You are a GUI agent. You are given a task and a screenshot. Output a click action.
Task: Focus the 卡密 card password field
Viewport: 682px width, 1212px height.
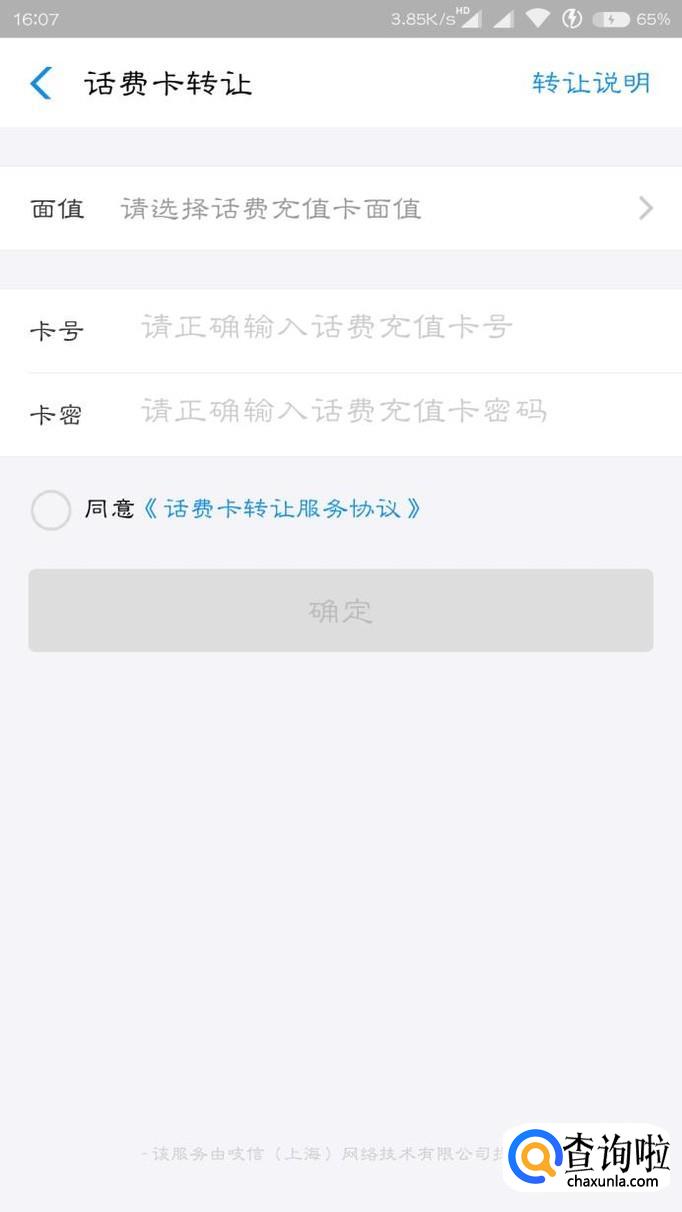point(400,412)
